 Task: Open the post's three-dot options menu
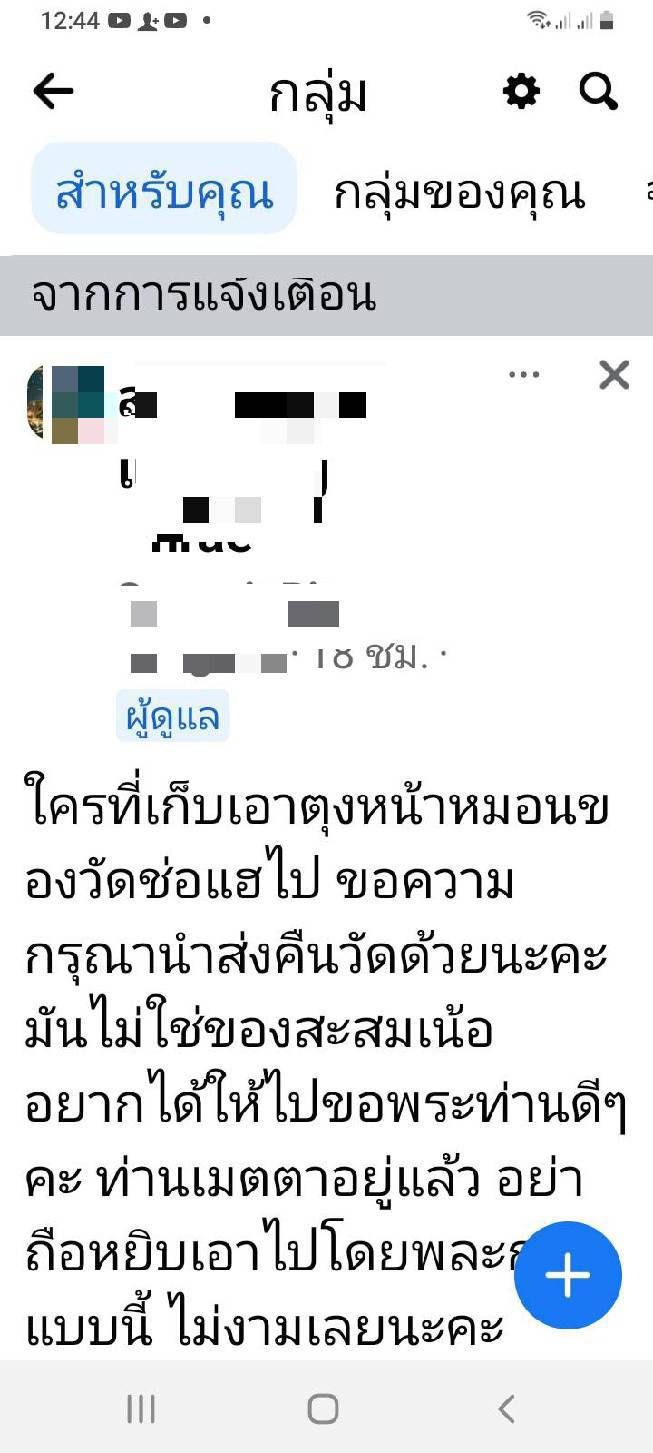coord(523,375)
